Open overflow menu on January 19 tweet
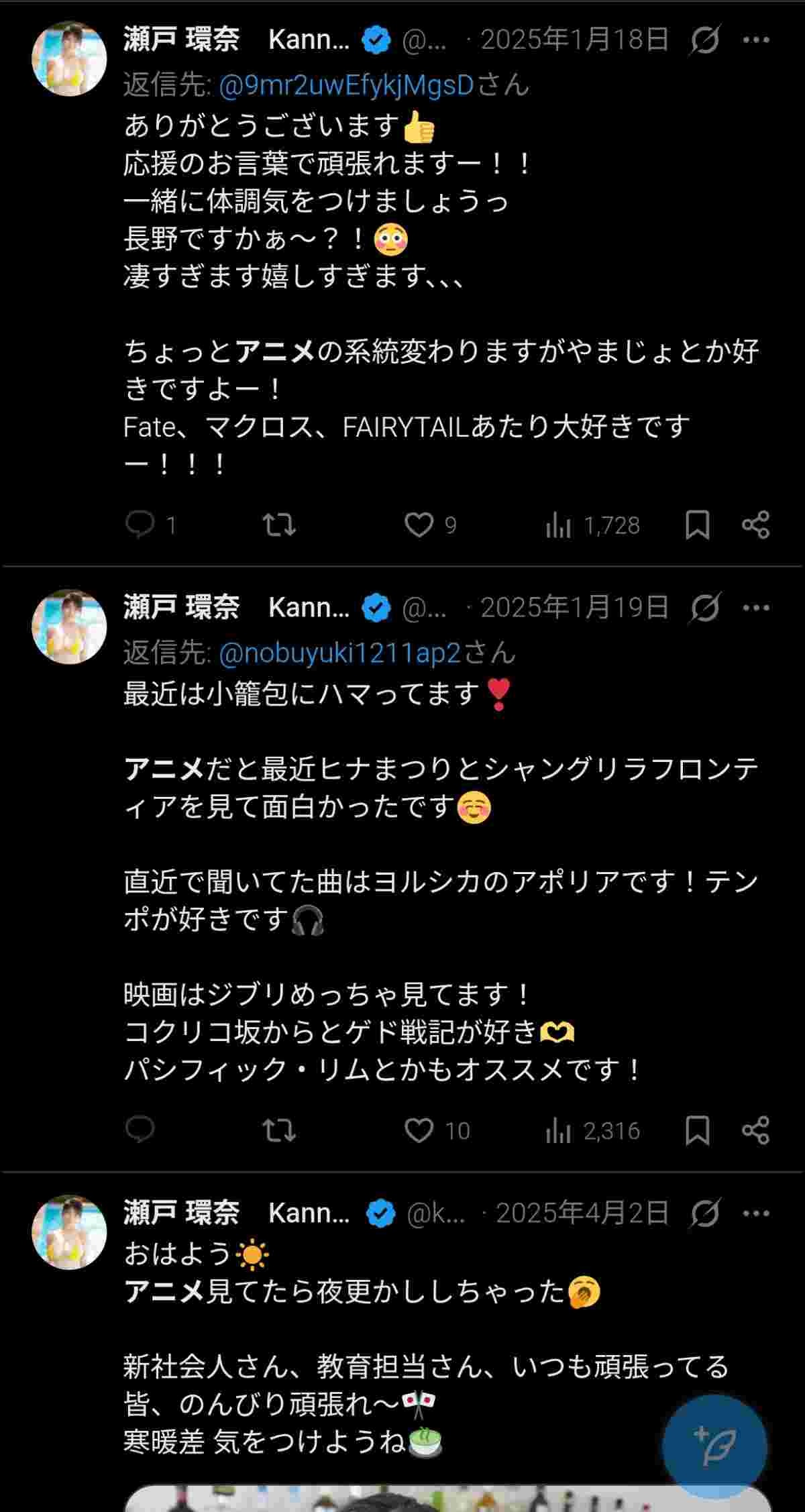 (756, 608)
